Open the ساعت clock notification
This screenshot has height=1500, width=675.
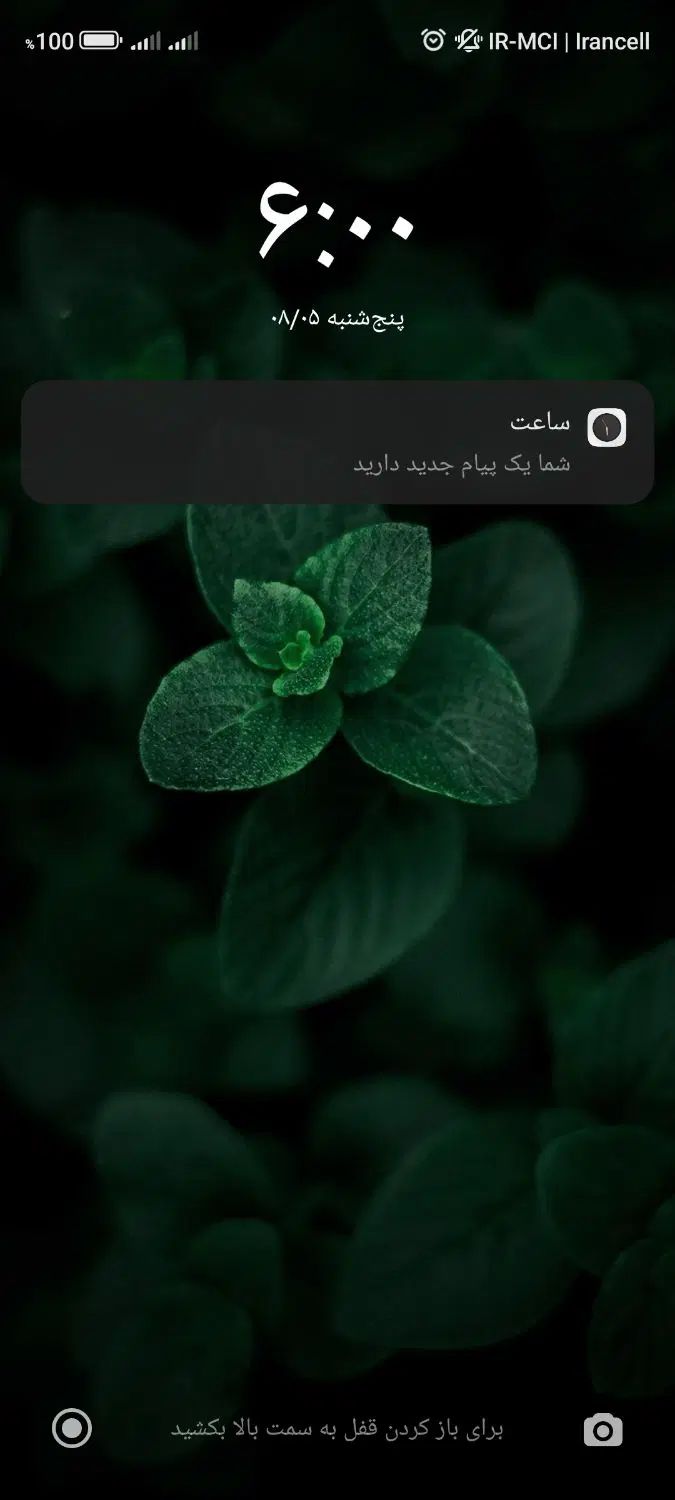click(337, 442)
